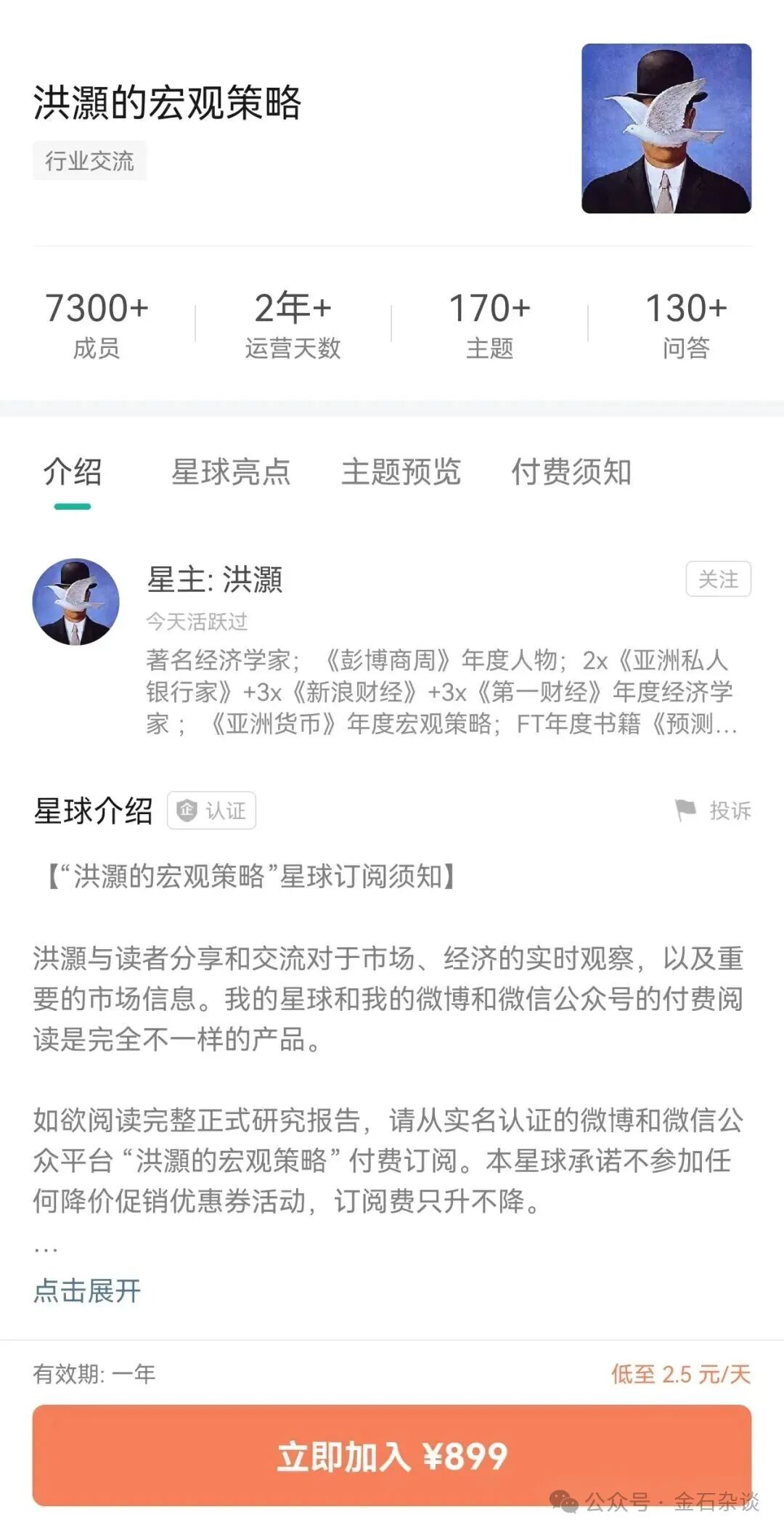Select the 付费须知 tab
The width and height of the screenshot is (784, 1533).
click(x=571, y=472)
